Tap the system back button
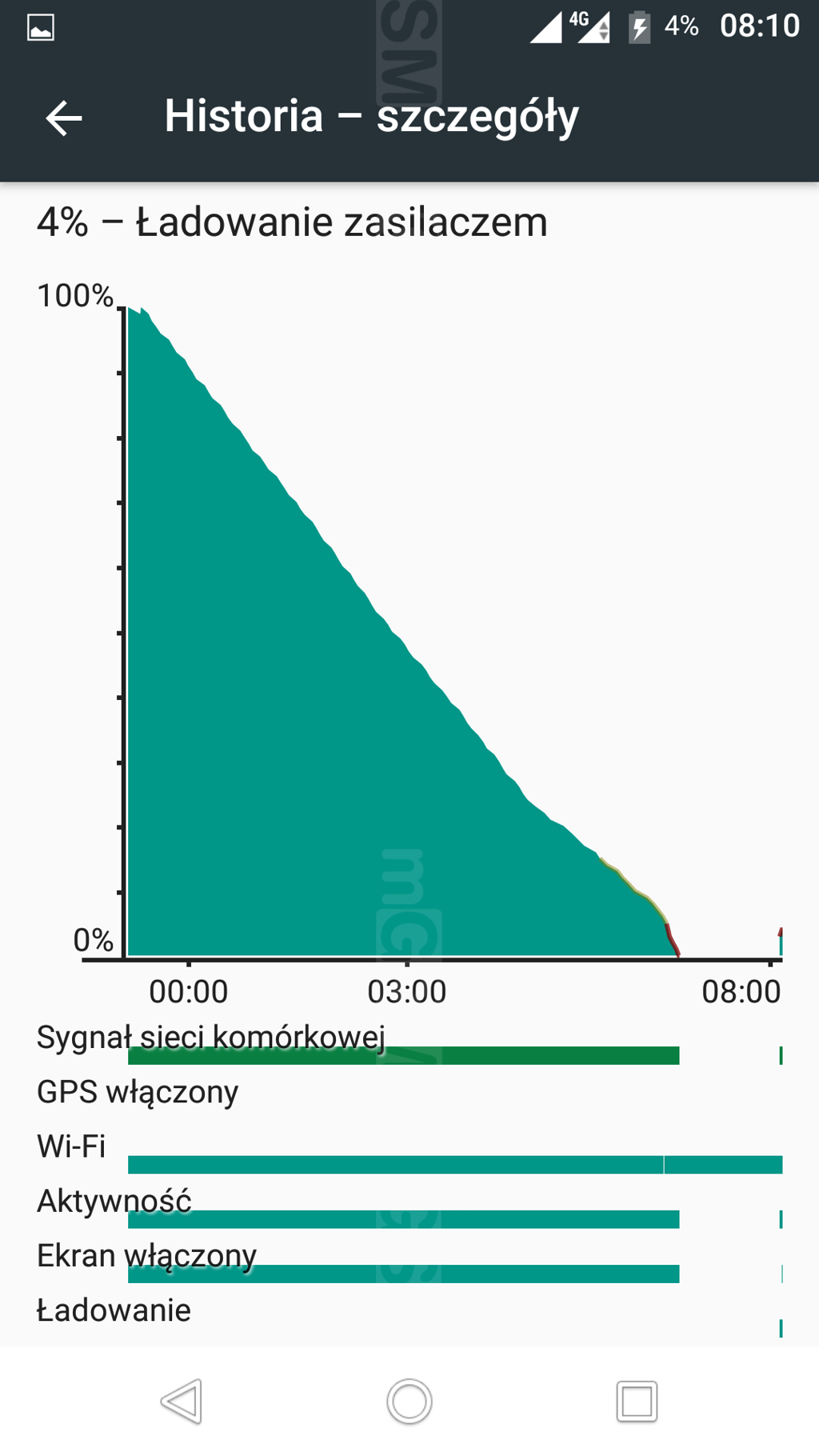Viewport: 819px width, 1456px height. point(182,1401)
